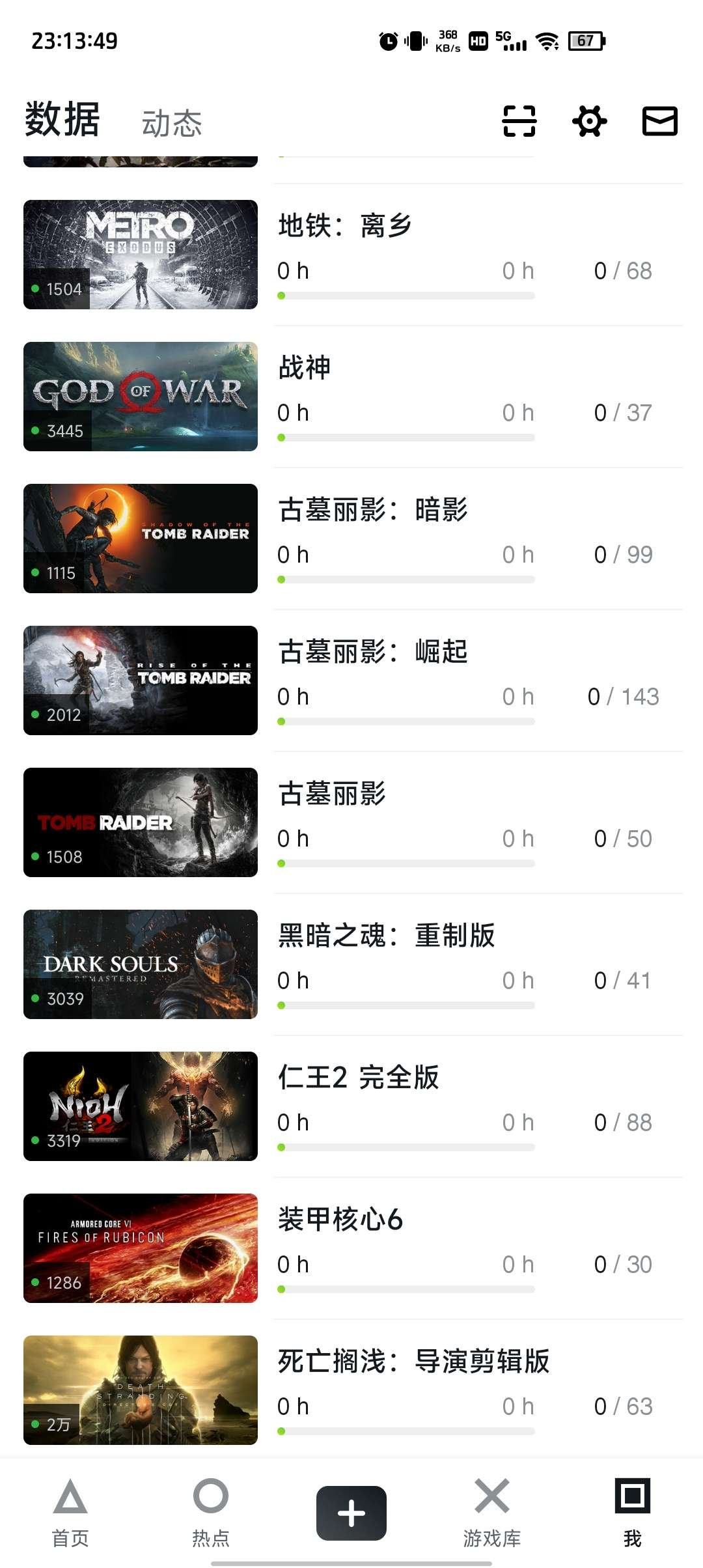Switch to the 动态 tab

point(171,124)
